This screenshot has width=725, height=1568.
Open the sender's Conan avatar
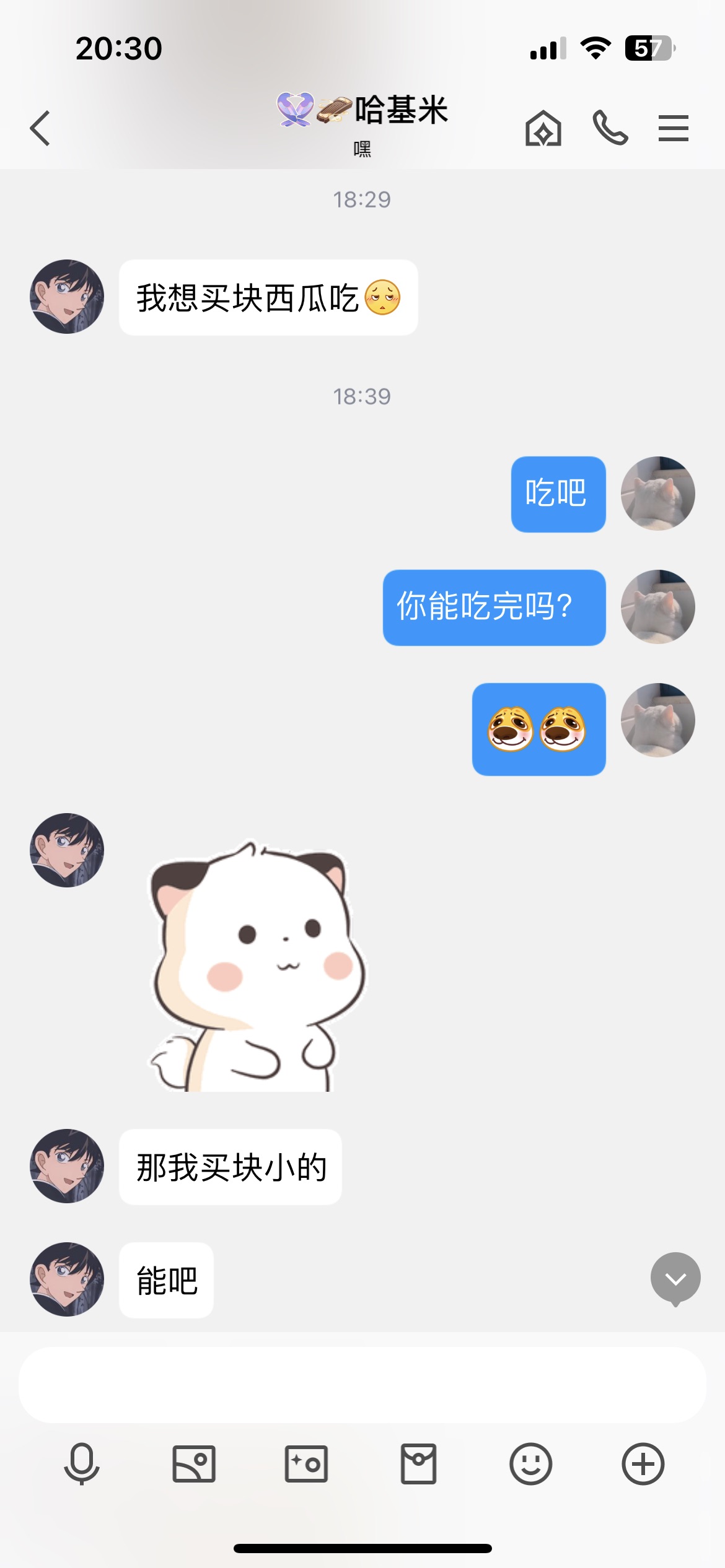tap(67, 297)
